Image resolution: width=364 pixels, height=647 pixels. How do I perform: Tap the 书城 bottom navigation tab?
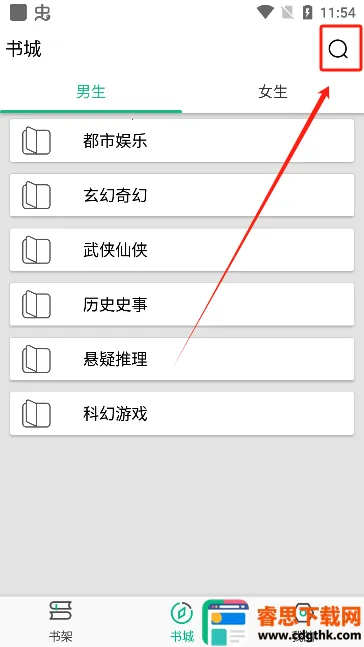(x=182, y=621)
